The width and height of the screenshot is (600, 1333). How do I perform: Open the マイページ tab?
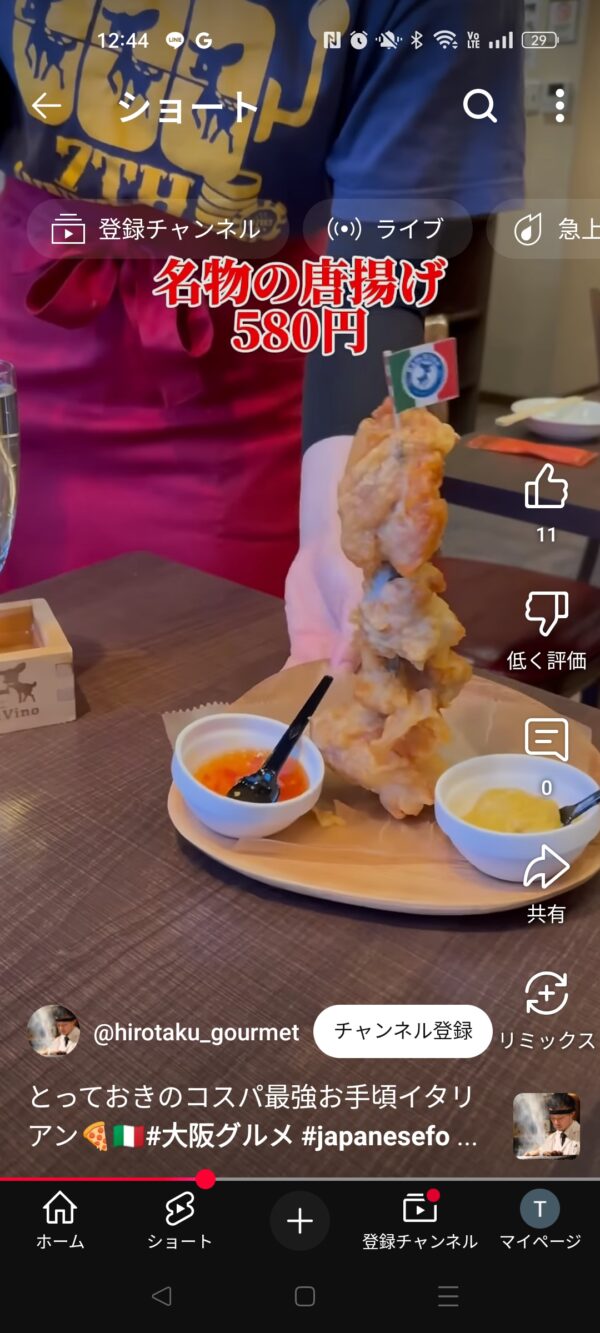pos(540,1221)
